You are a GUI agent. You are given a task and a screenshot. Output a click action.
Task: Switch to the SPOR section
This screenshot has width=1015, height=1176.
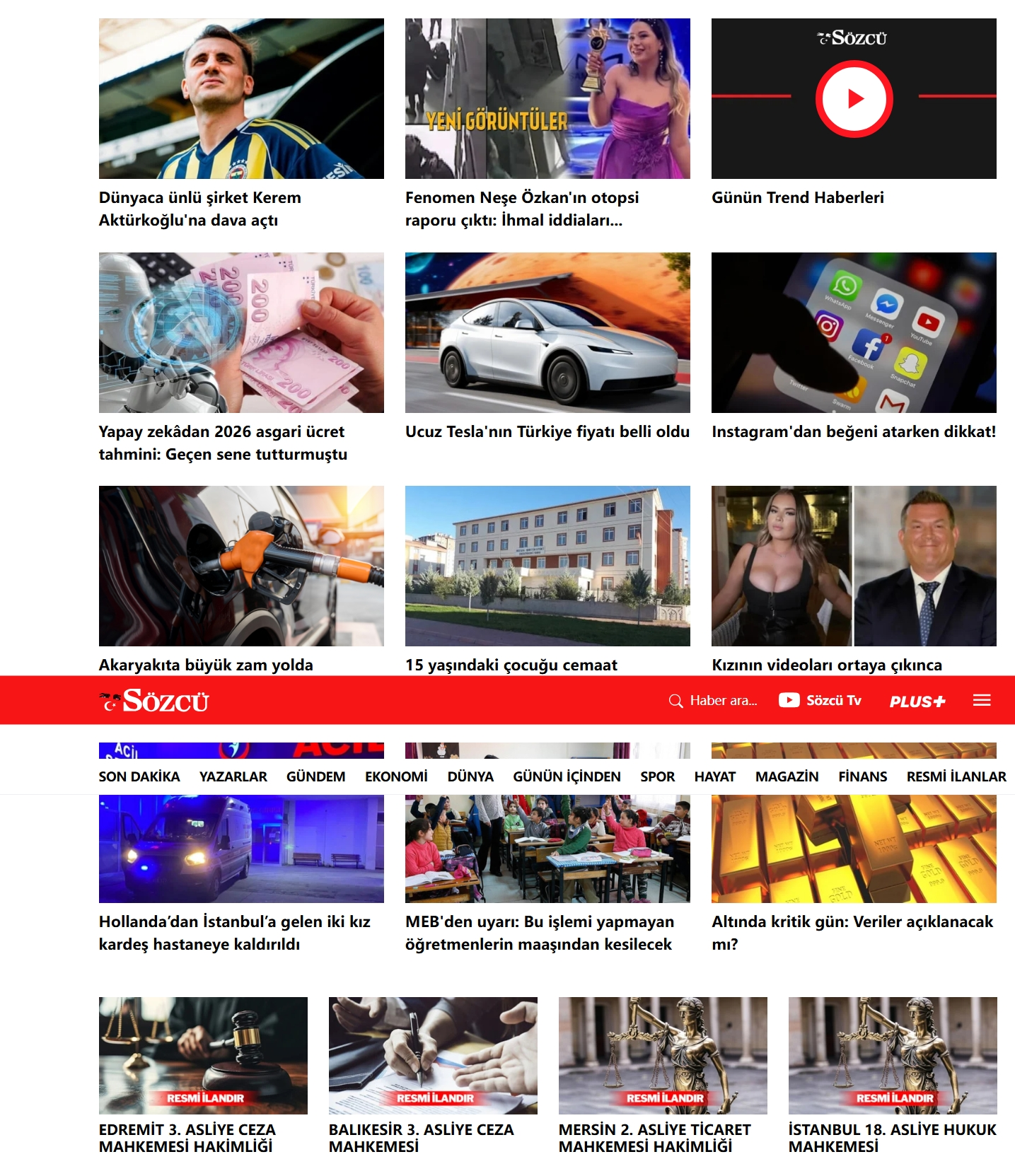[x=657, y=776]
